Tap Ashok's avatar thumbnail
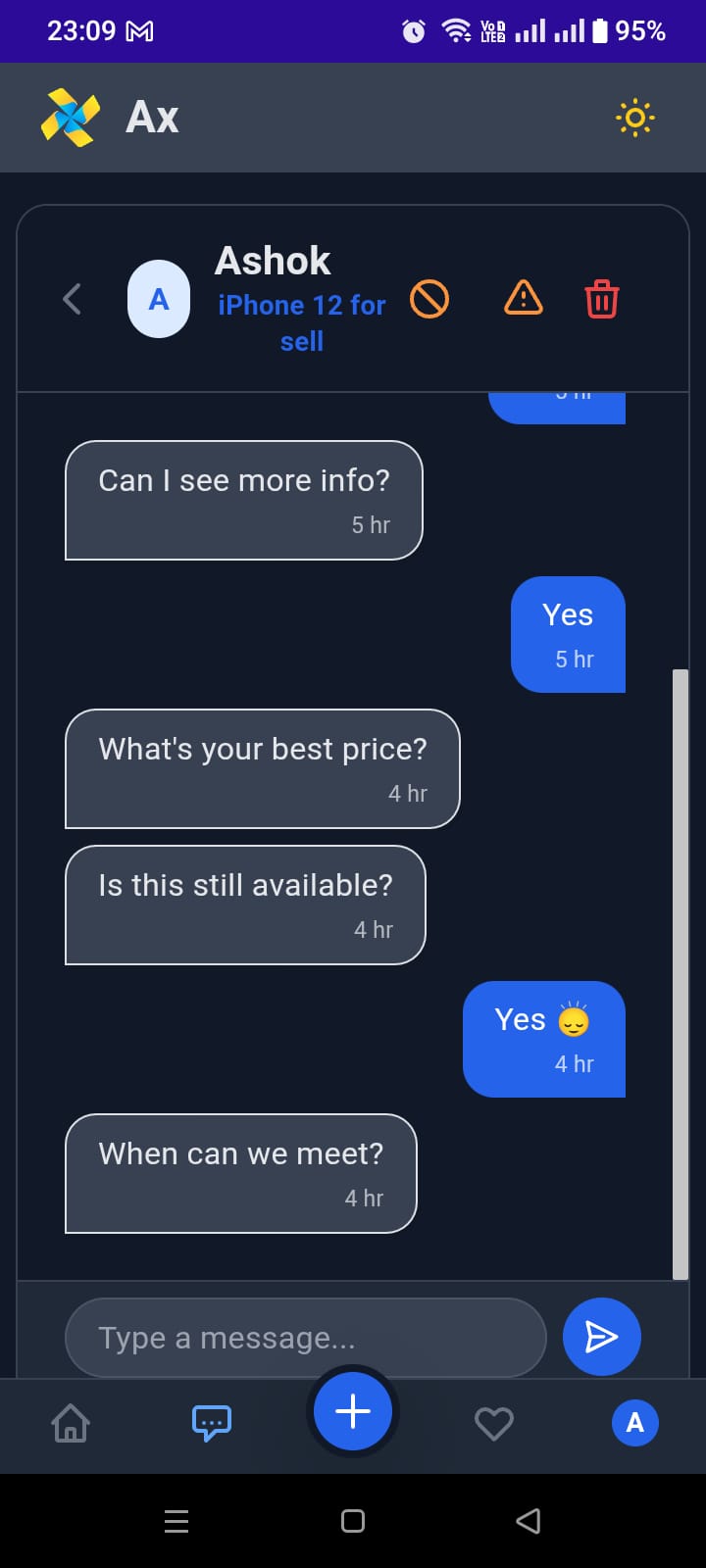The height and width of the screenshot is (1568, 706). [158, 299]
